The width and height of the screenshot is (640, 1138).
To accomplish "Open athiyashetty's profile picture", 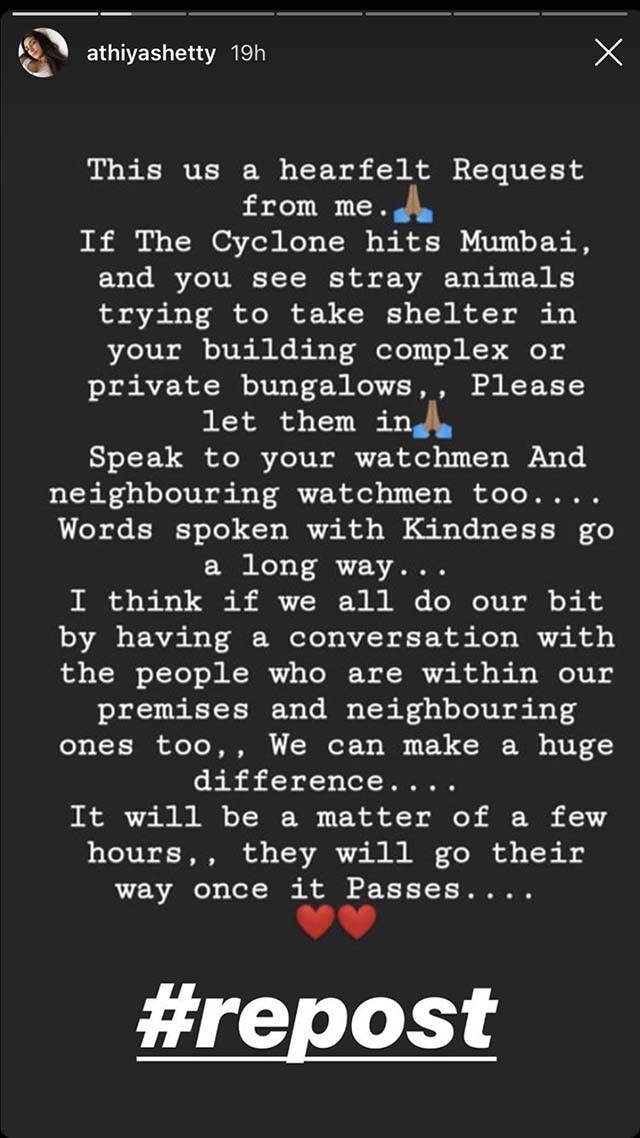I will pyautogui.click(x=43, y=53).
